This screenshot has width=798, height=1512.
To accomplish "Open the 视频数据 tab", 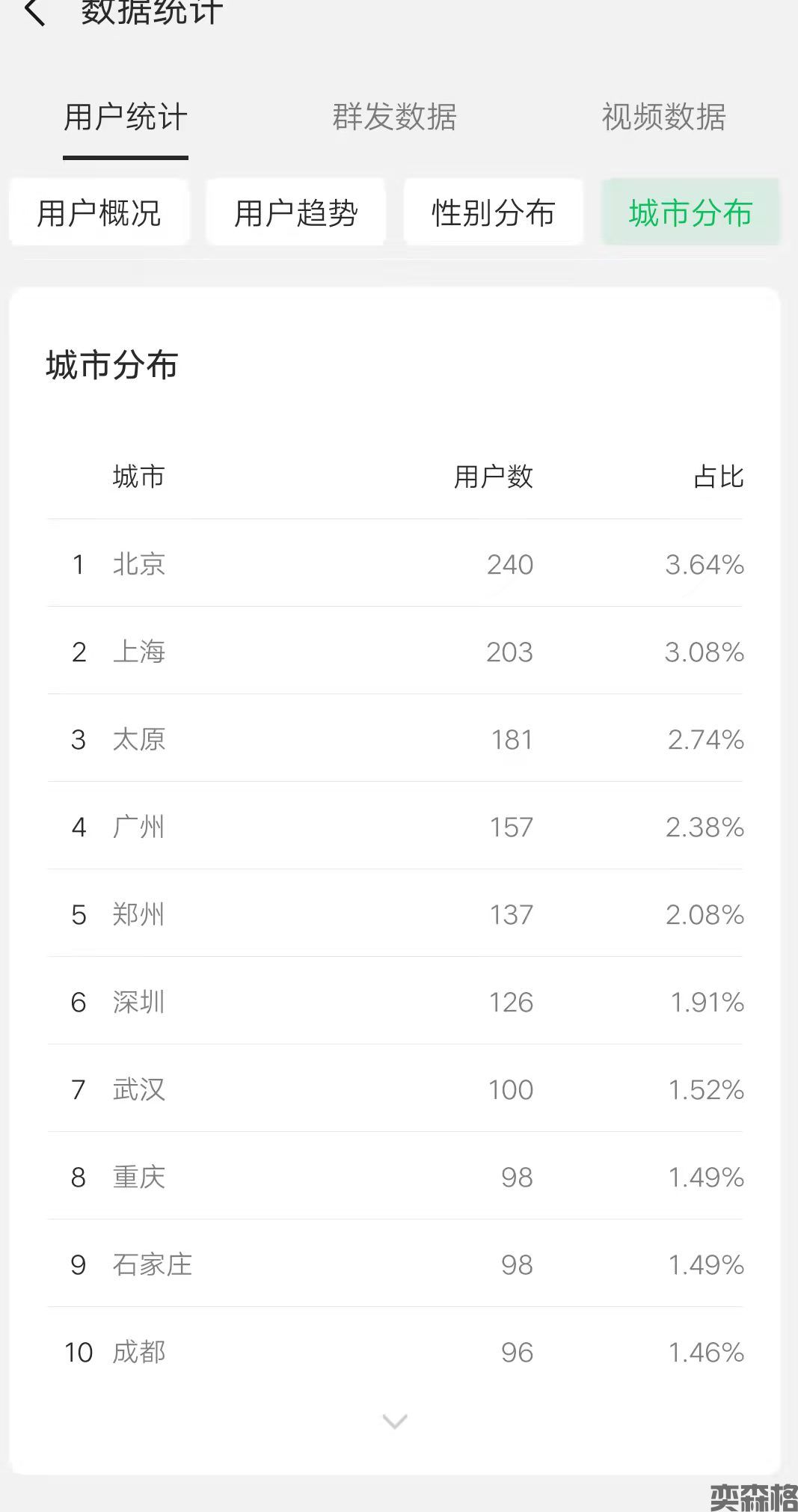I will [x=663, y=117].
